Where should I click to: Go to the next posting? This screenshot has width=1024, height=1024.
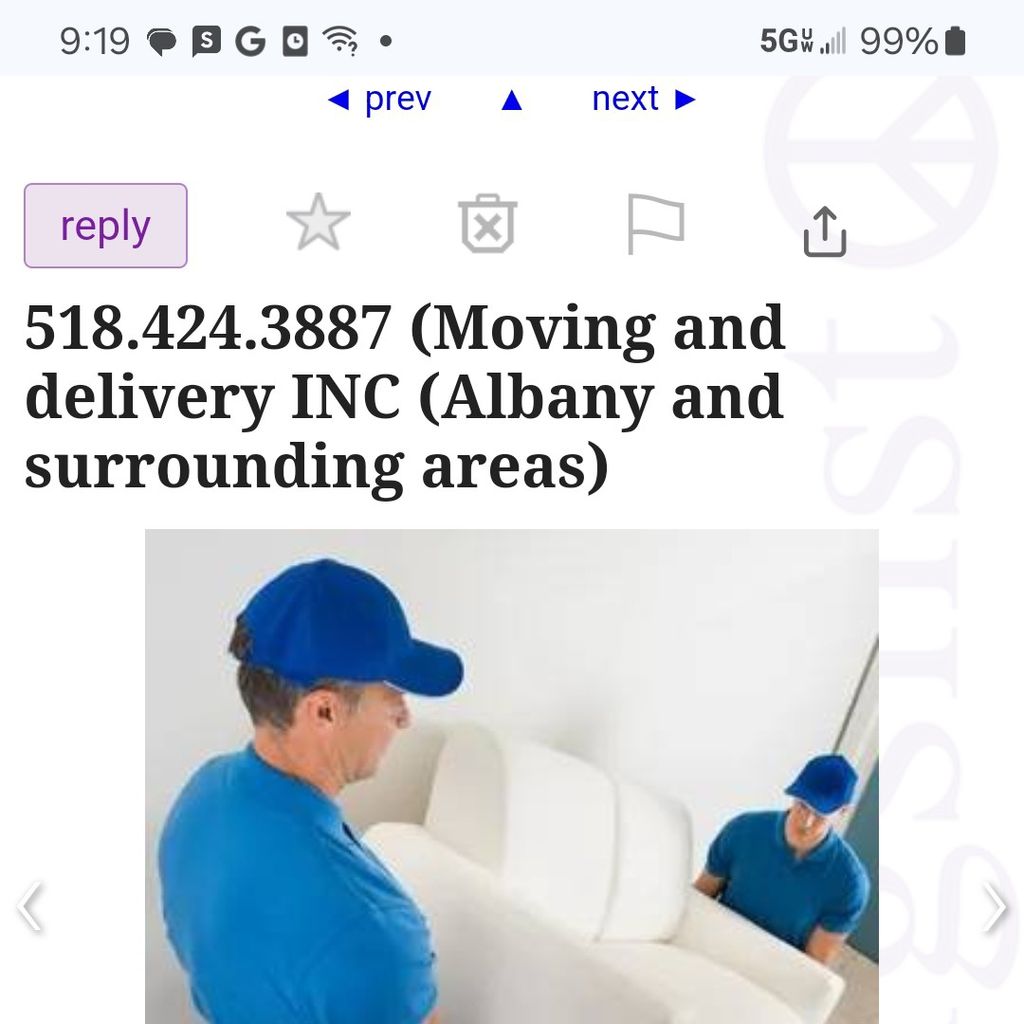(643, 99)
